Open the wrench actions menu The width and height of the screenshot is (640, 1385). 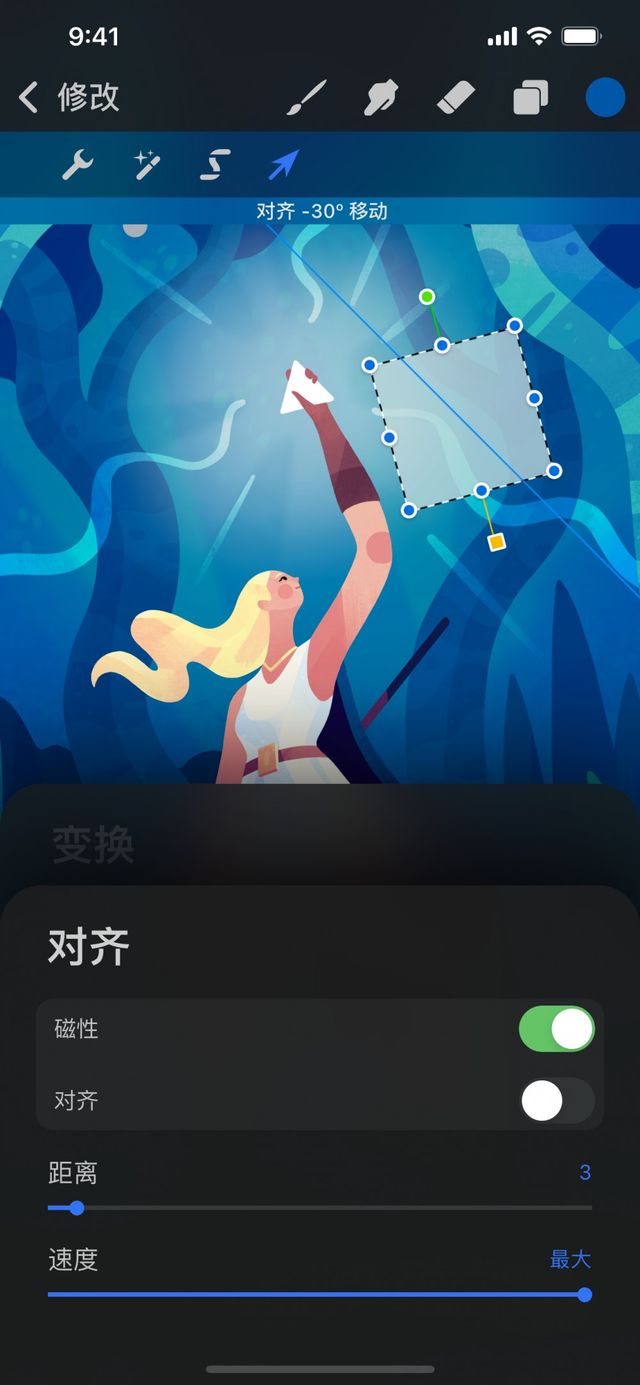pos(77,165)
